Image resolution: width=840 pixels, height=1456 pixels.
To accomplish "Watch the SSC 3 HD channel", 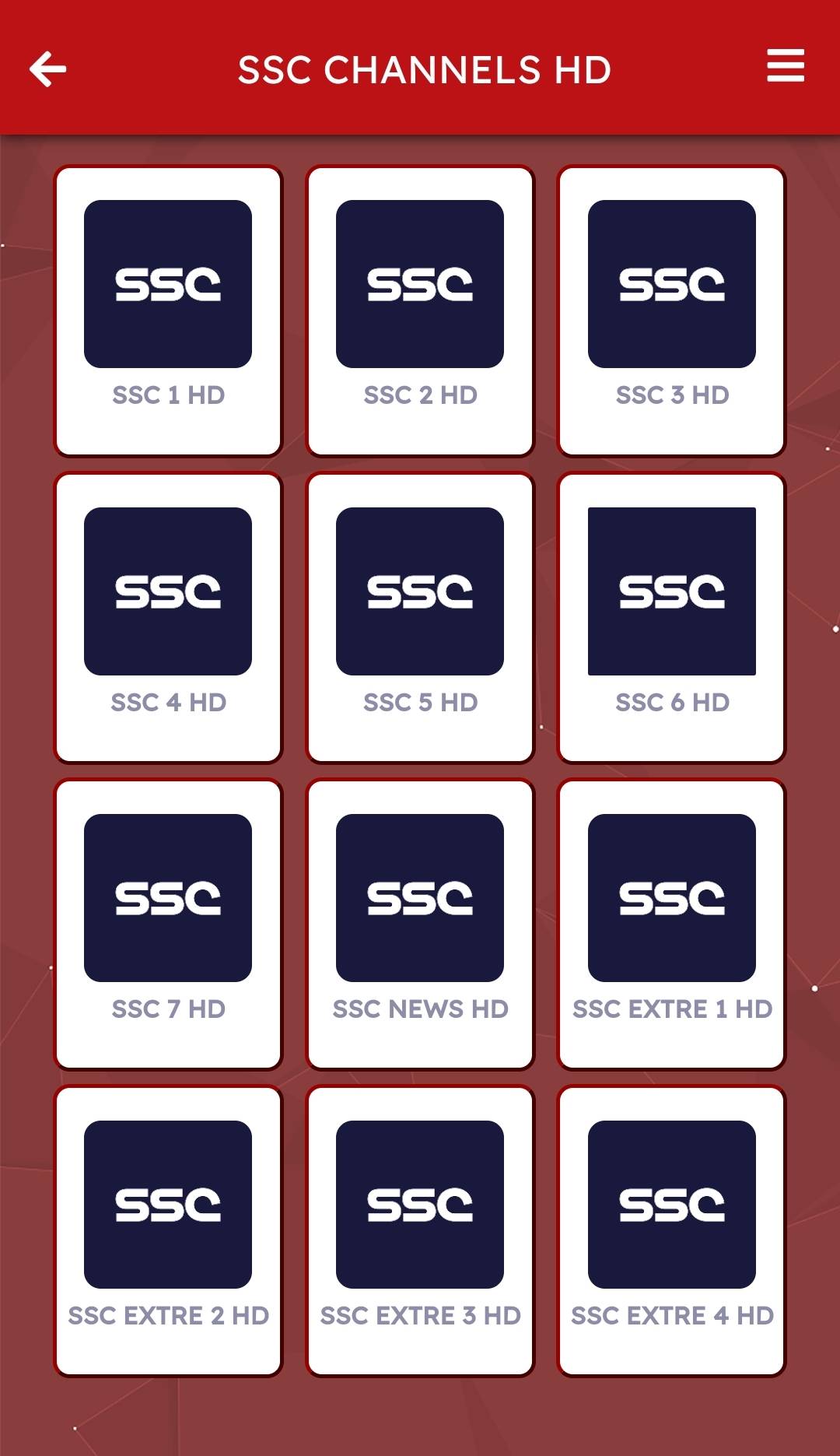I will point(672,310).
